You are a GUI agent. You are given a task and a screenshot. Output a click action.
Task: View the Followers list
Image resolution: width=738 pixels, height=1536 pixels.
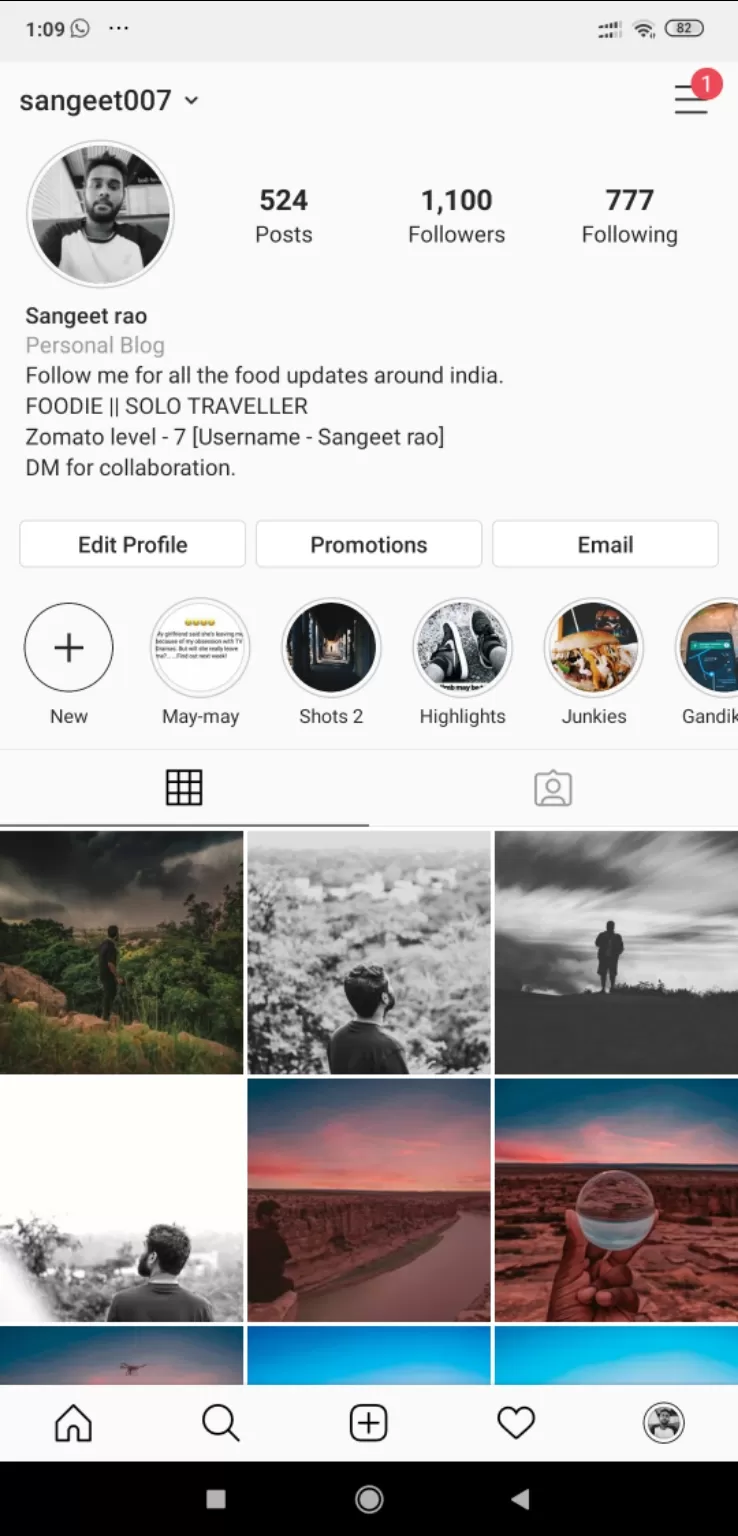[456, 216]
